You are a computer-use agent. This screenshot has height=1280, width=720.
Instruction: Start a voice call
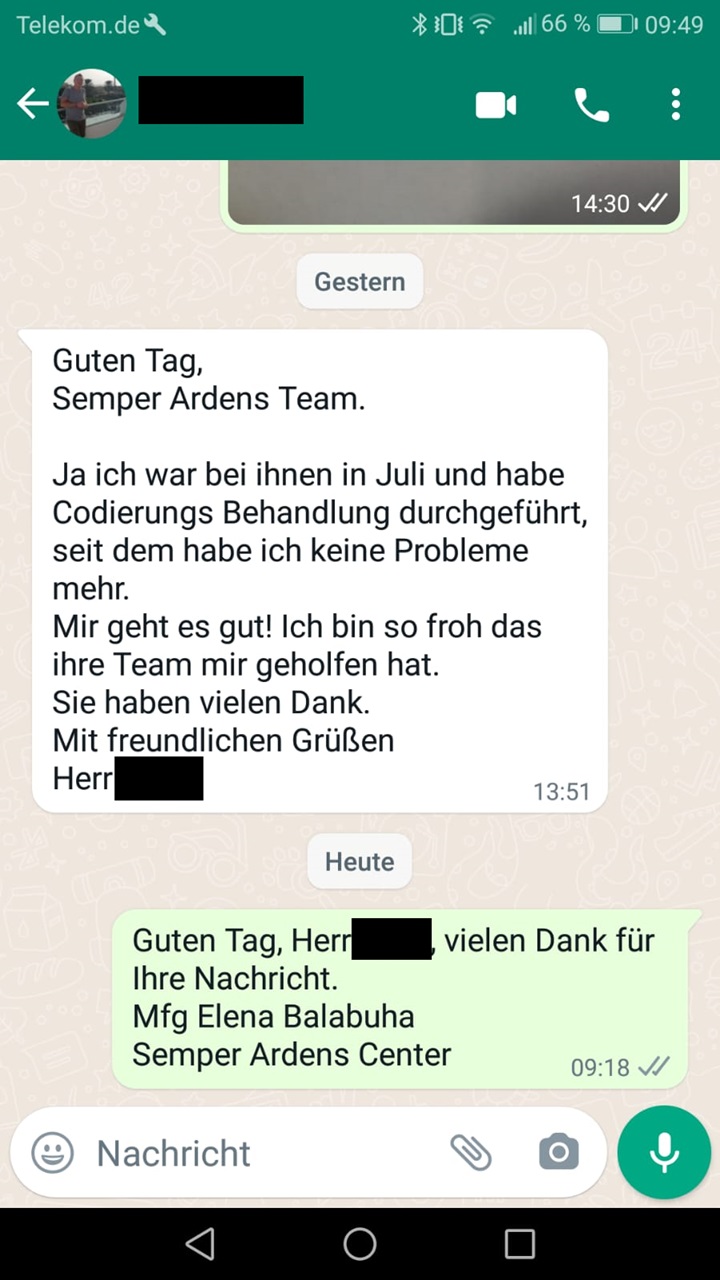[x=591, y=104]
